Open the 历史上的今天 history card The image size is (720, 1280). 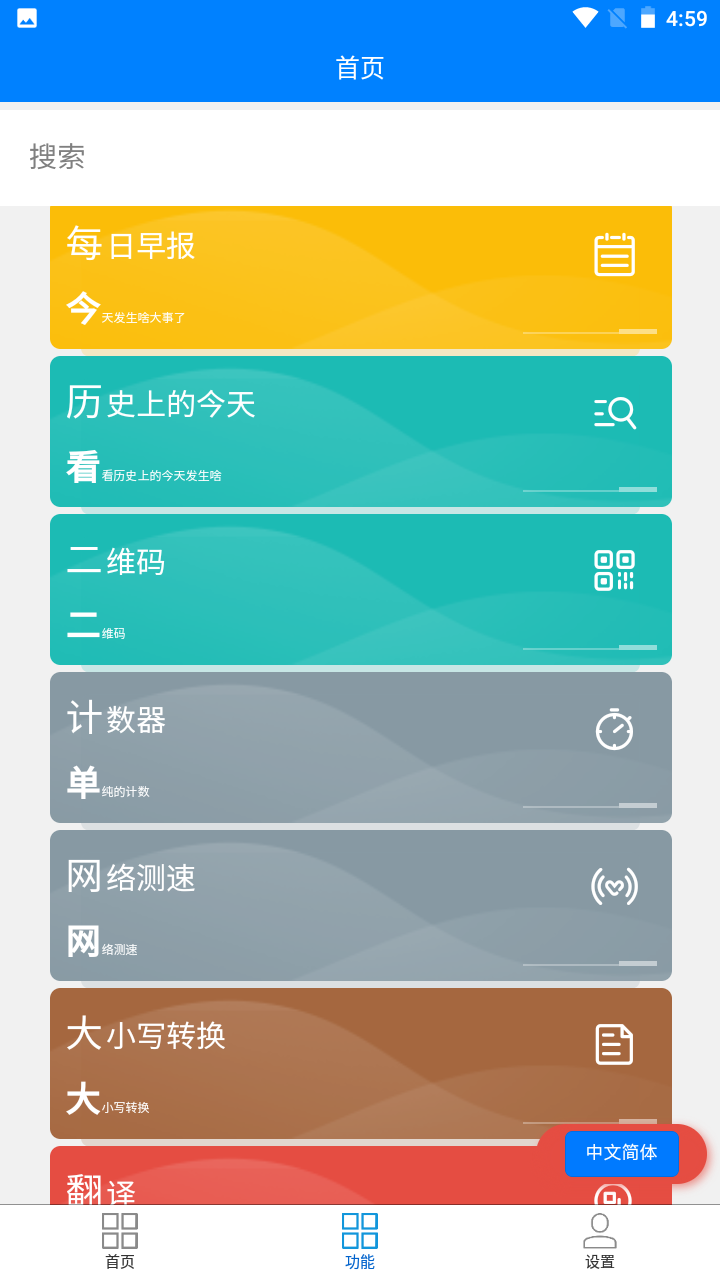coord(300,430)
